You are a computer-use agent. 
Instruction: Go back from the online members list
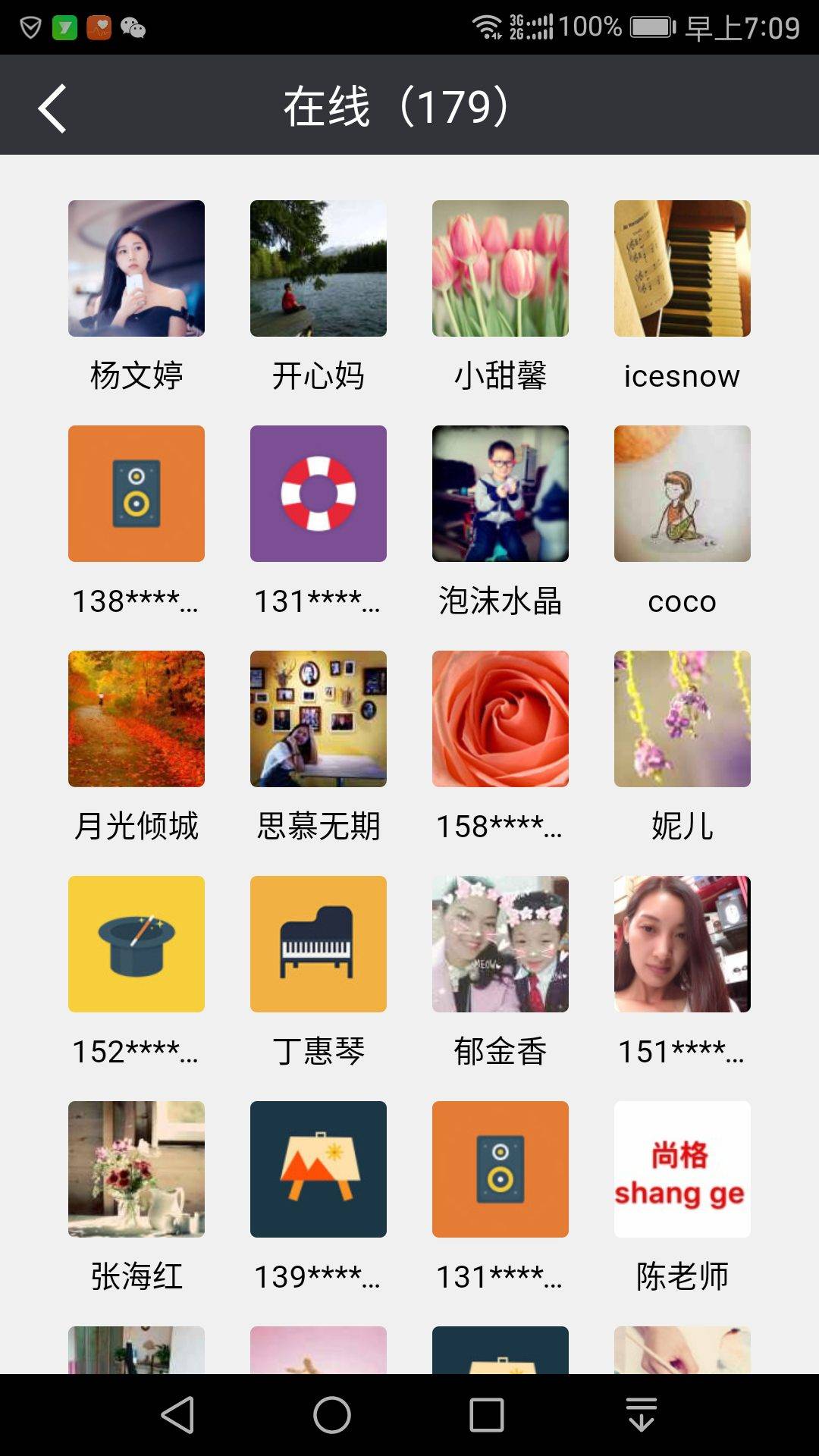click(52, 107)
